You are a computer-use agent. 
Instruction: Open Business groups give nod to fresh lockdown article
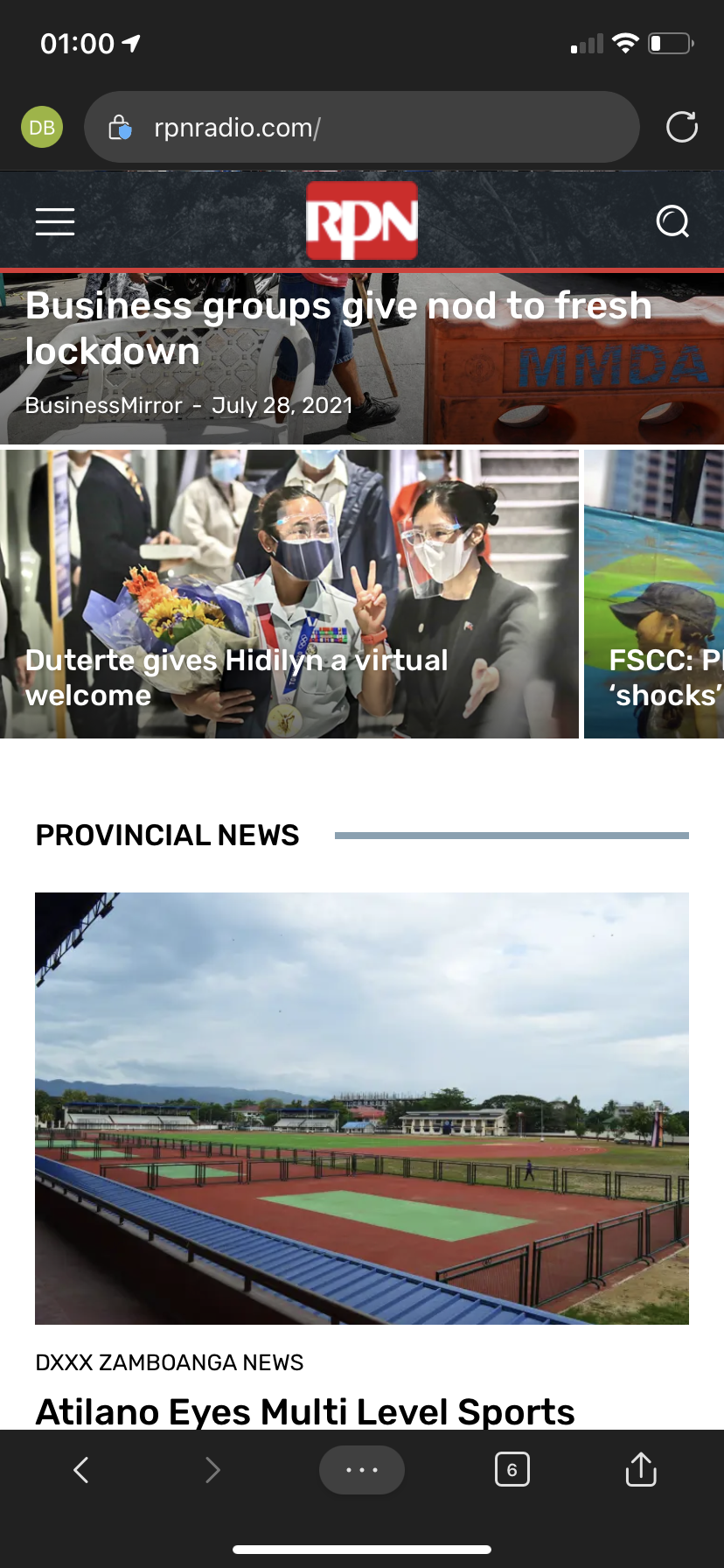coord(338,328)
